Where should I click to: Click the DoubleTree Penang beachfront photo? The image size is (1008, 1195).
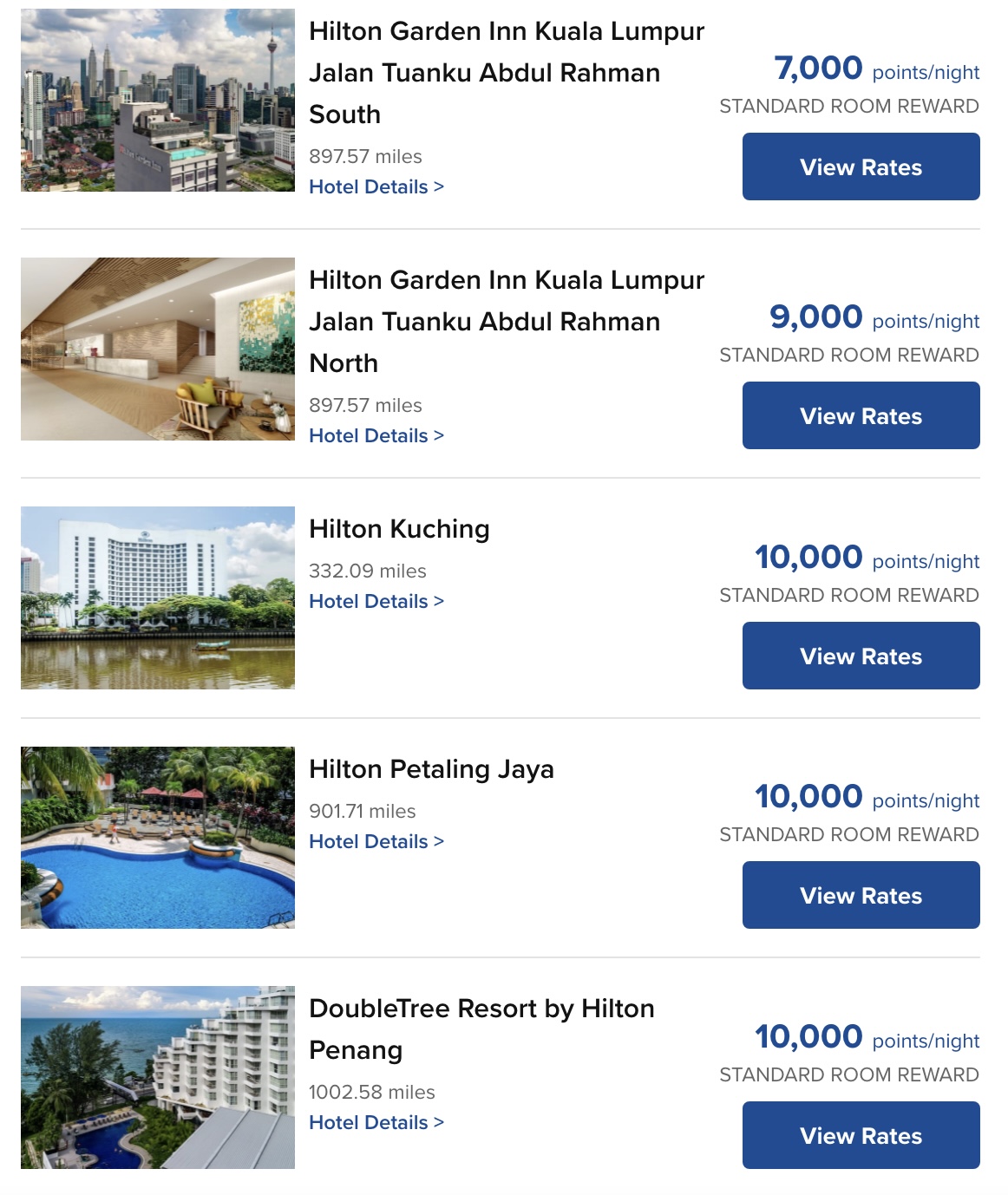157,1078
